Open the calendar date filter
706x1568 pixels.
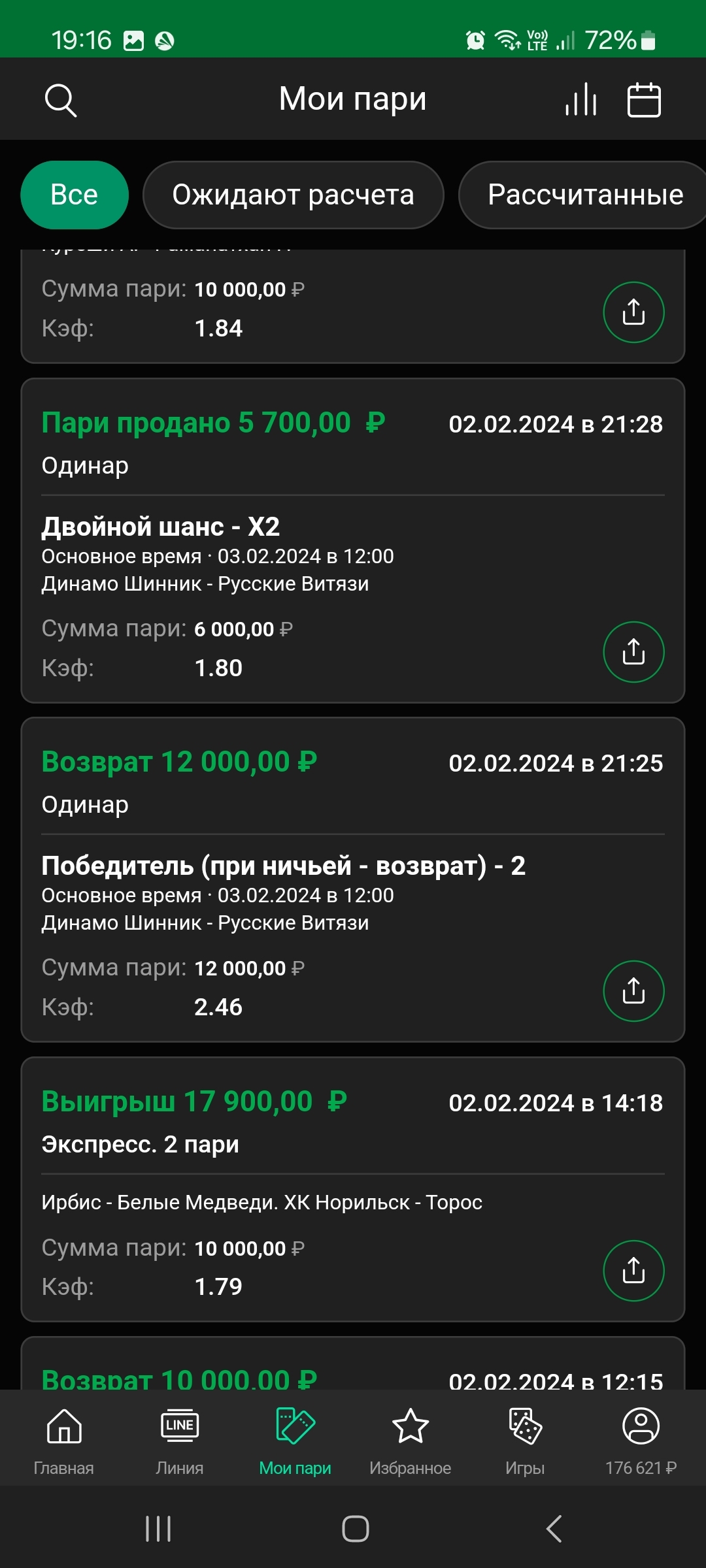pyautogui.click(x=644, y=99)
